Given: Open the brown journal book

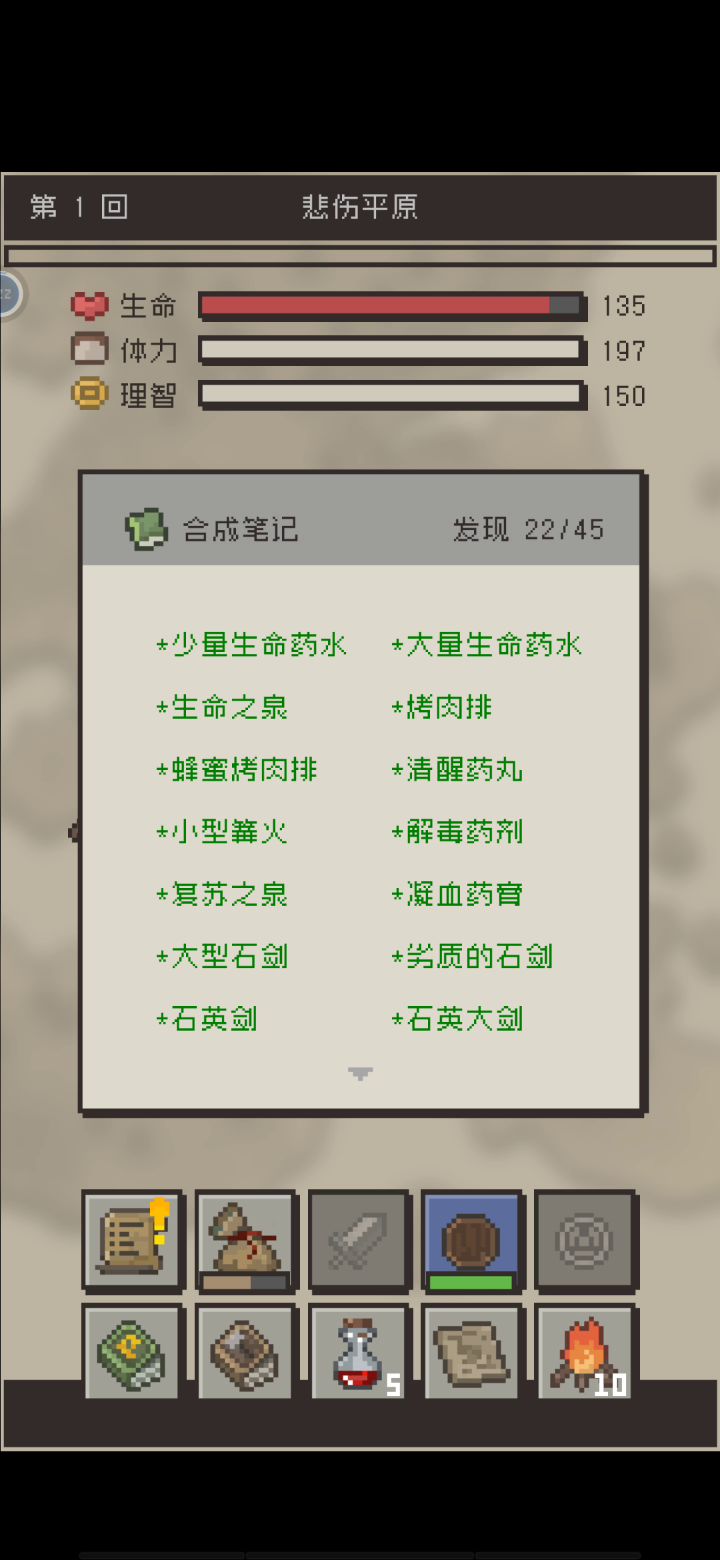Looking at the screenshot, I should 245,1352.
